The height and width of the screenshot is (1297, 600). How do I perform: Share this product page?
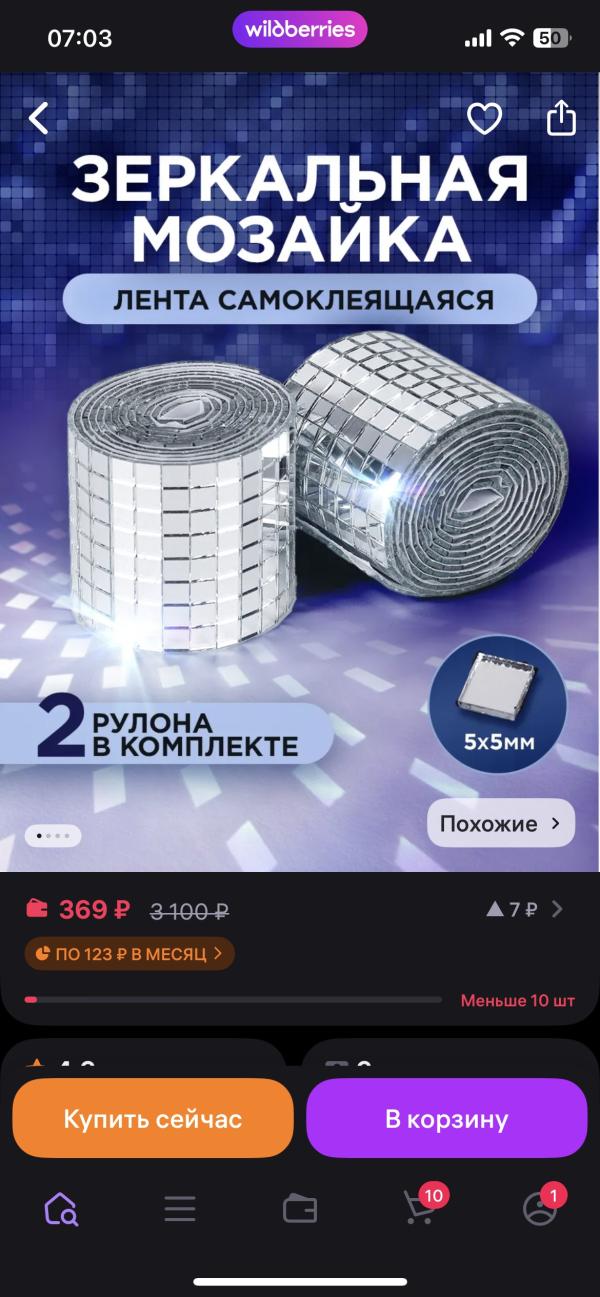(x=562, y=117)
